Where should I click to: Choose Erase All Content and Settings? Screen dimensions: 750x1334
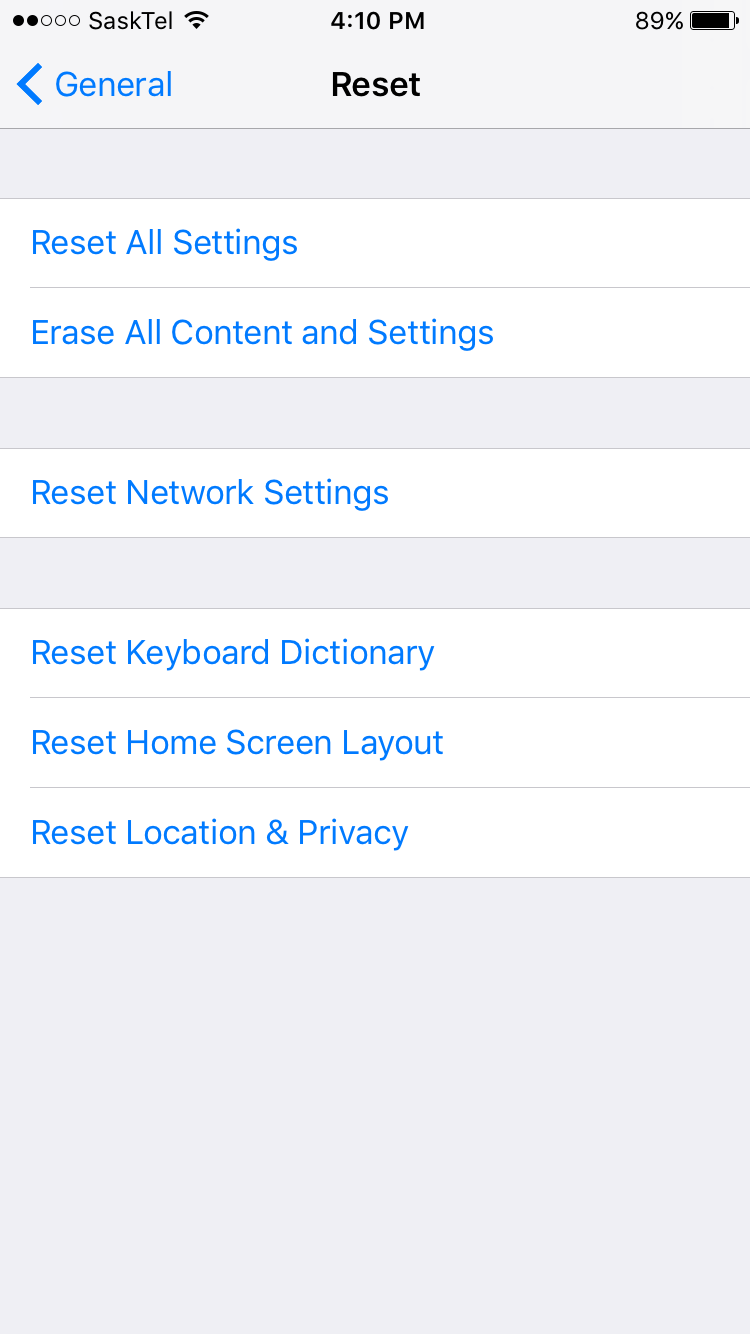coord(262,333)
